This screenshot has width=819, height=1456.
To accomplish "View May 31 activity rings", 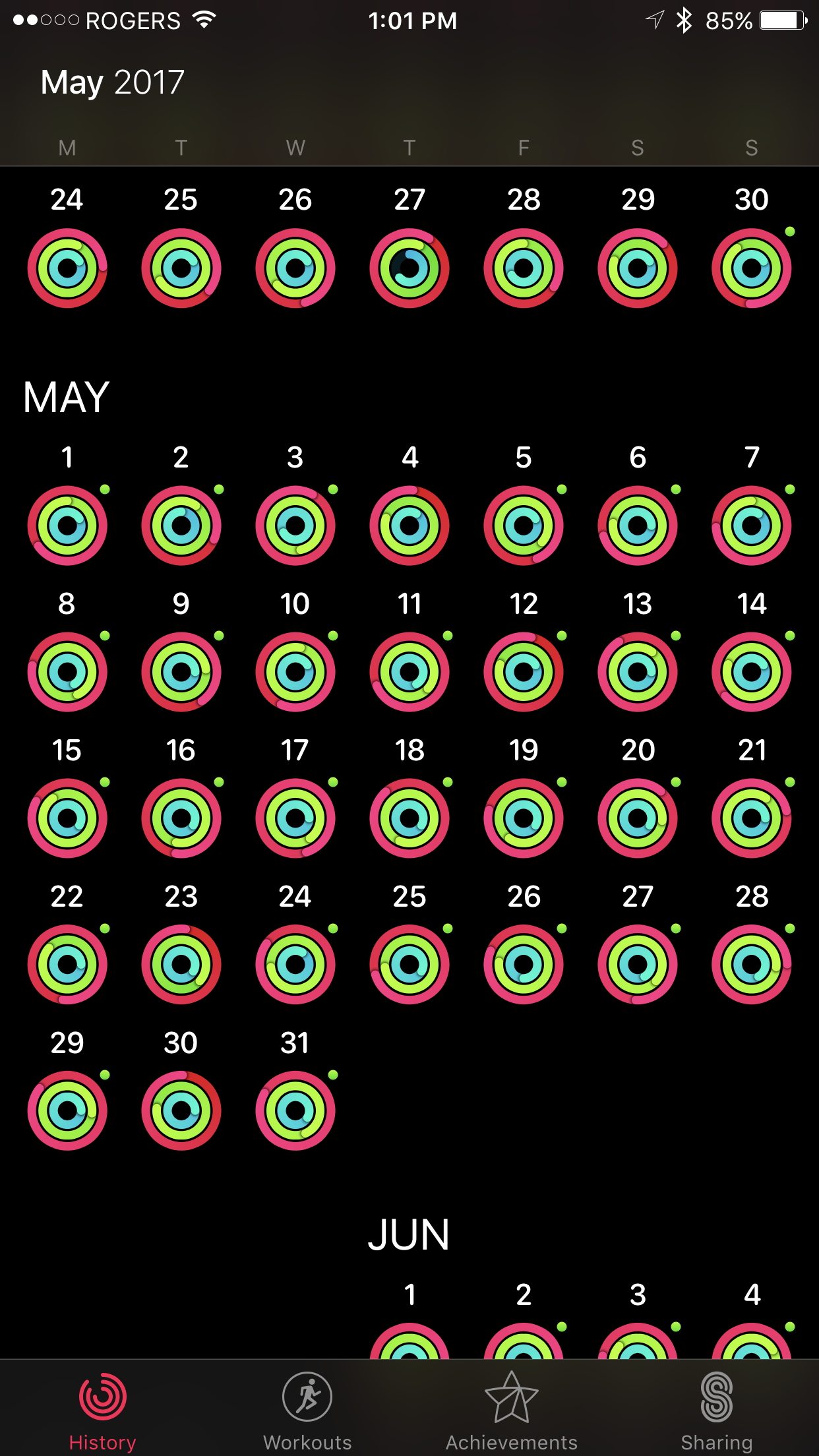I will coord(295,1111).
